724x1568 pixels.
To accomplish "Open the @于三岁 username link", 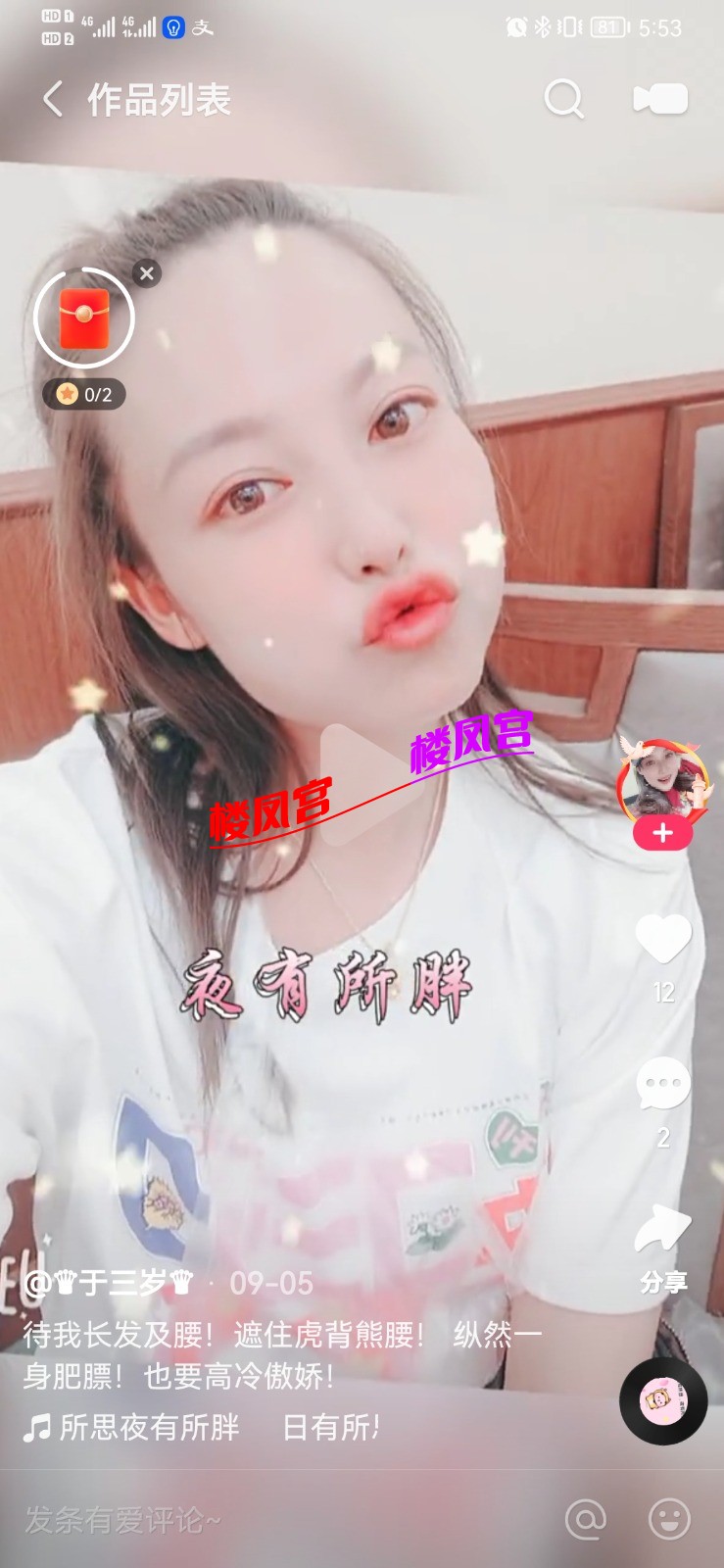I will pyautogui.click(x=109, y=1282).
